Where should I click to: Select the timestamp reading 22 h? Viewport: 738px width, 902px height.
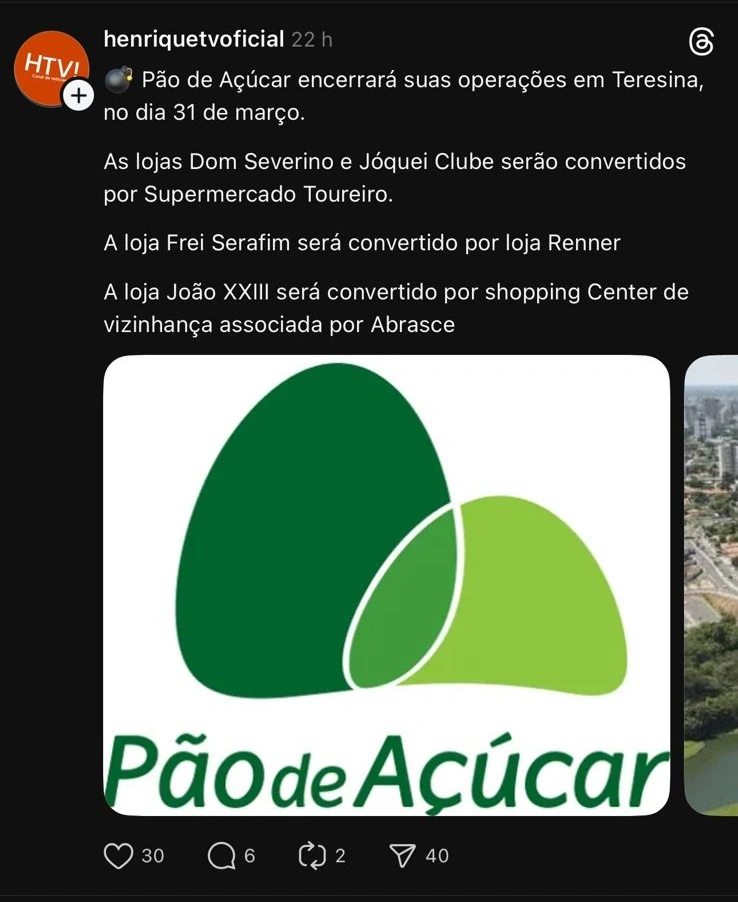tap(312, 39)
